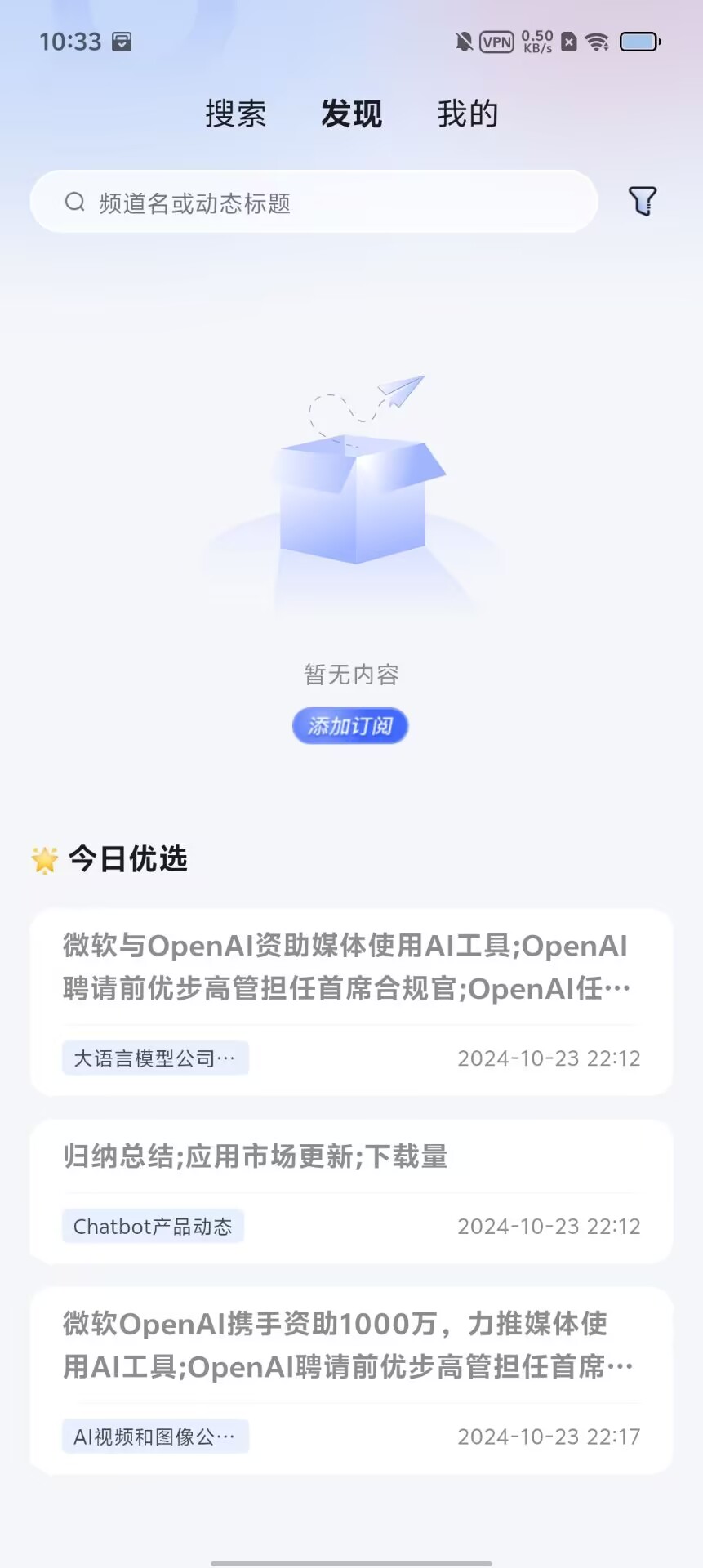
Task: Open the 微软与OpenAI资助媒体使用AI工具 article card
Action: (346, 967)
